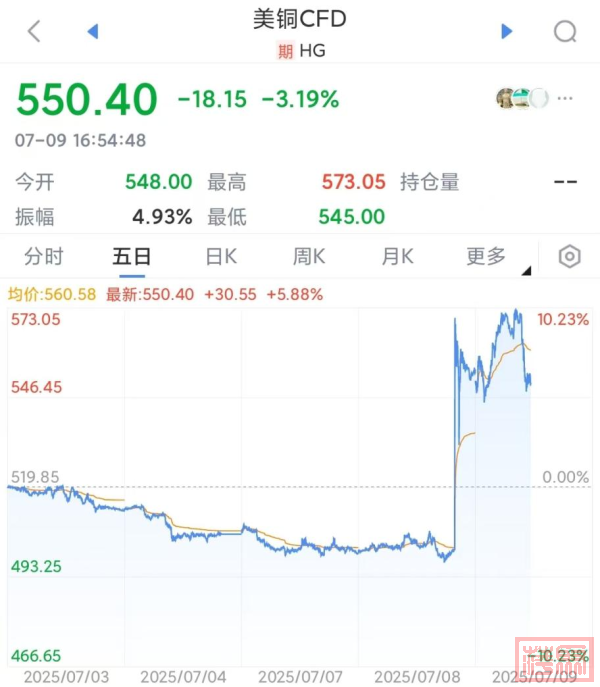
Task: Open the chart settings icon
Action: pyautogui.click(x=569, y=256)
